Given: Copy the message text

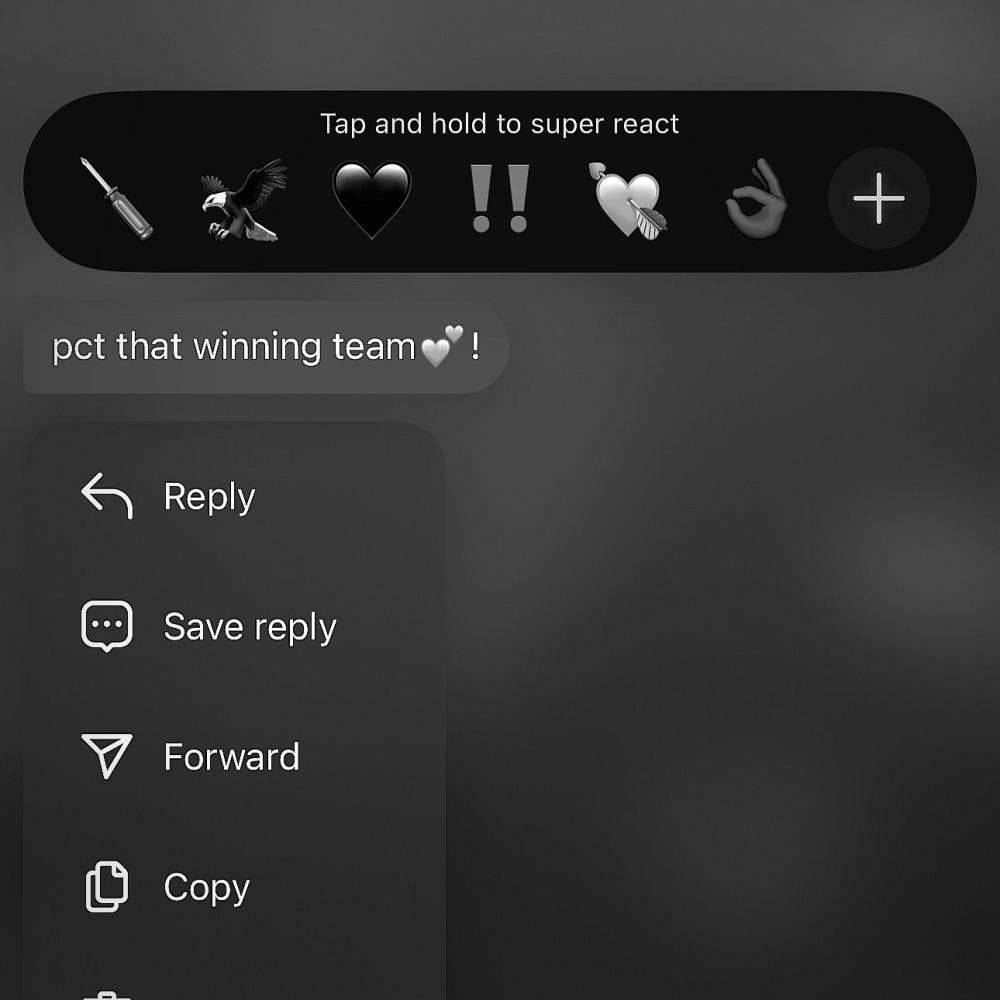Looking at the screenshot, I should (206, 887).
